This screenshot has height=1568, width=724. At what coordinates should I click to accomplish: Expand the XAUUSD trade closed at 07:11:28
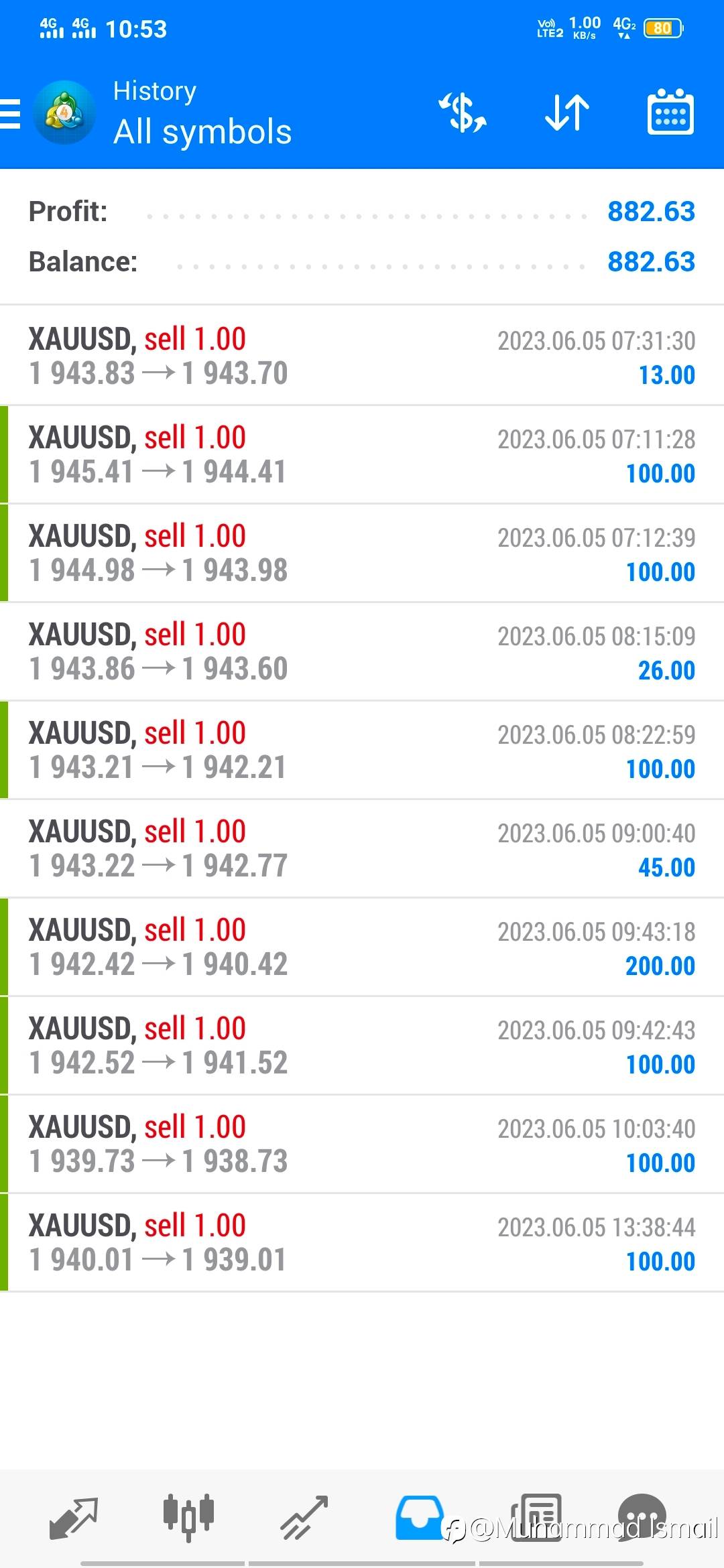coord(362,454)
